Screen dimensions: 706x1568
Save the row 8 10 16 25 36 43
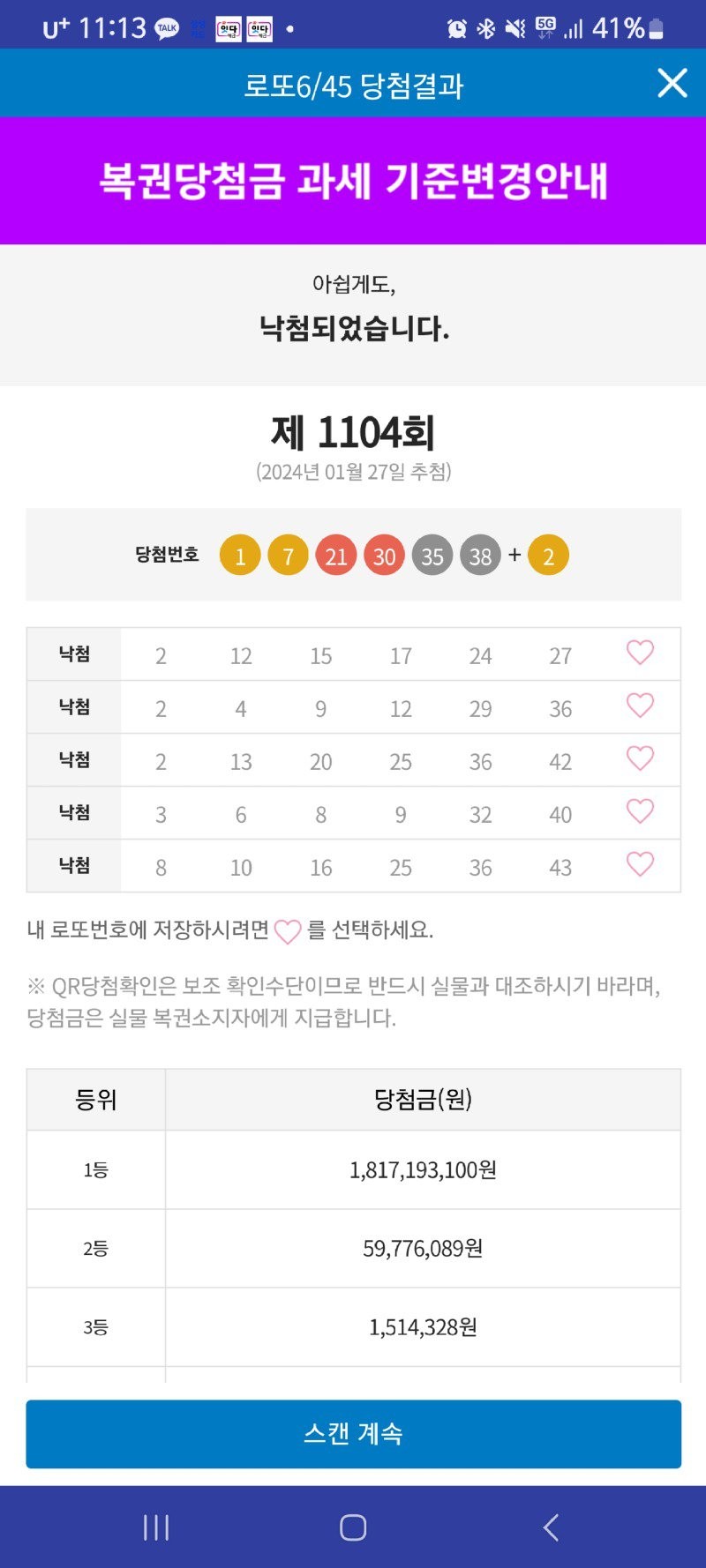640,864
